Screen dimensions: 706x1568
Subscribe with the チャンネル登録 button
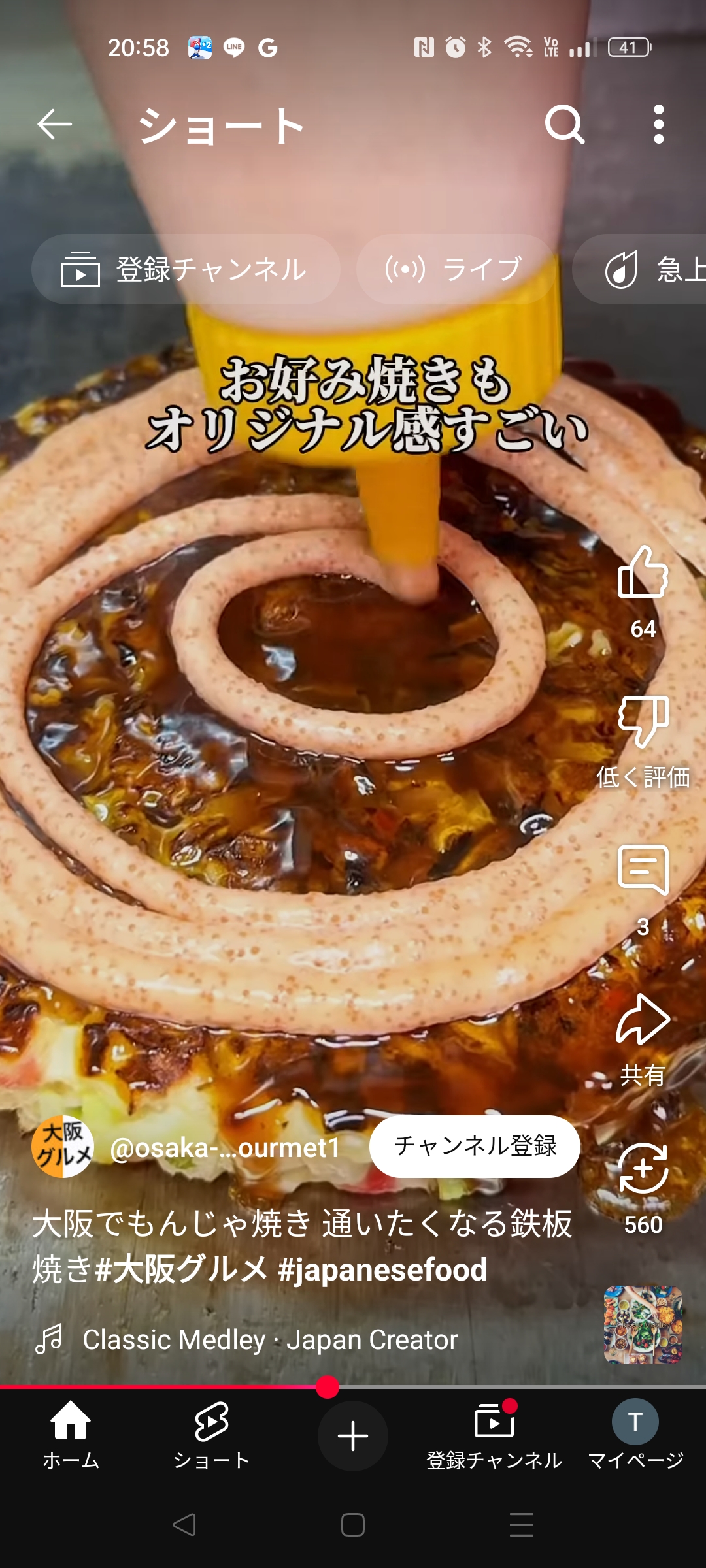click(475, 1147)
